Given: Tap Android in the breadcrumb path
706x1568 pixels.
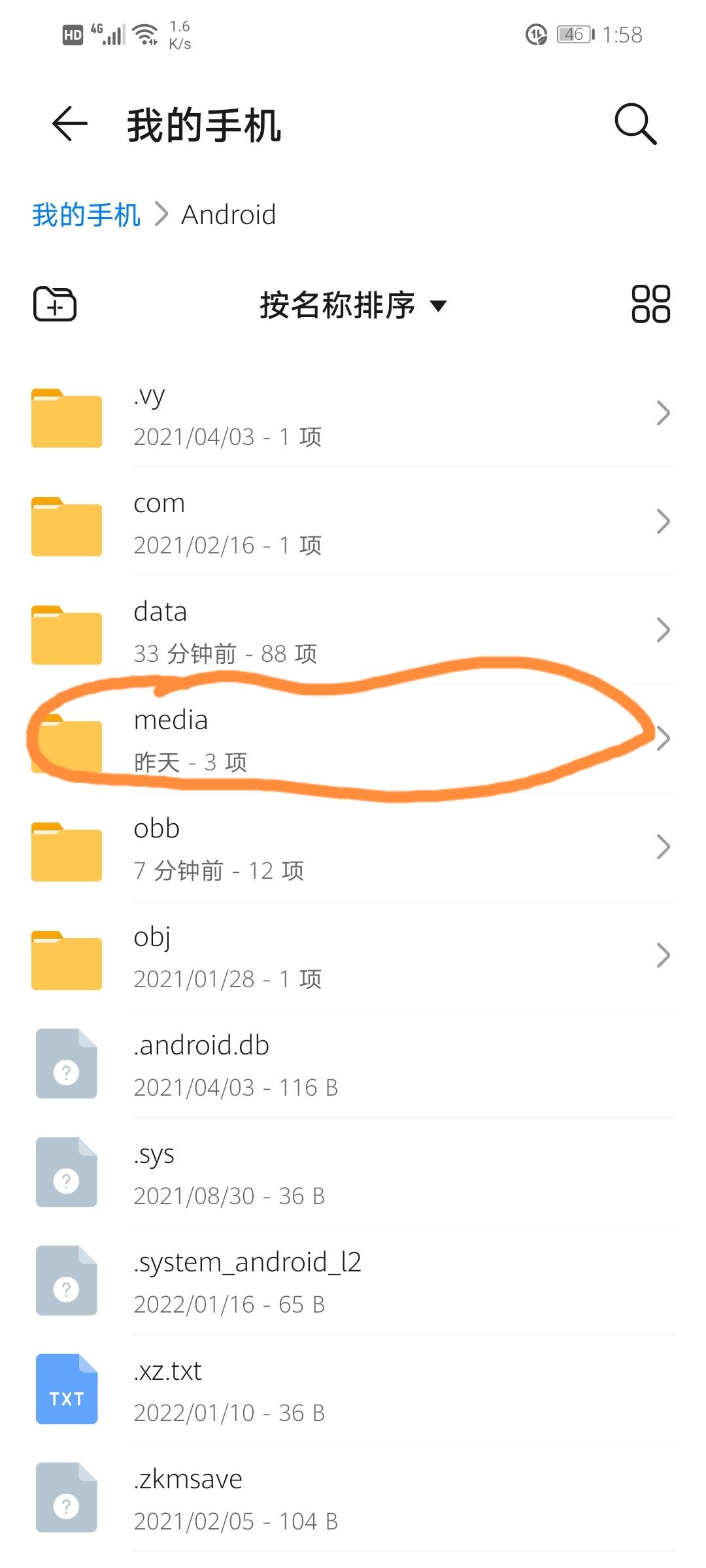Looking at the screenshot, I should coord(227,214).
